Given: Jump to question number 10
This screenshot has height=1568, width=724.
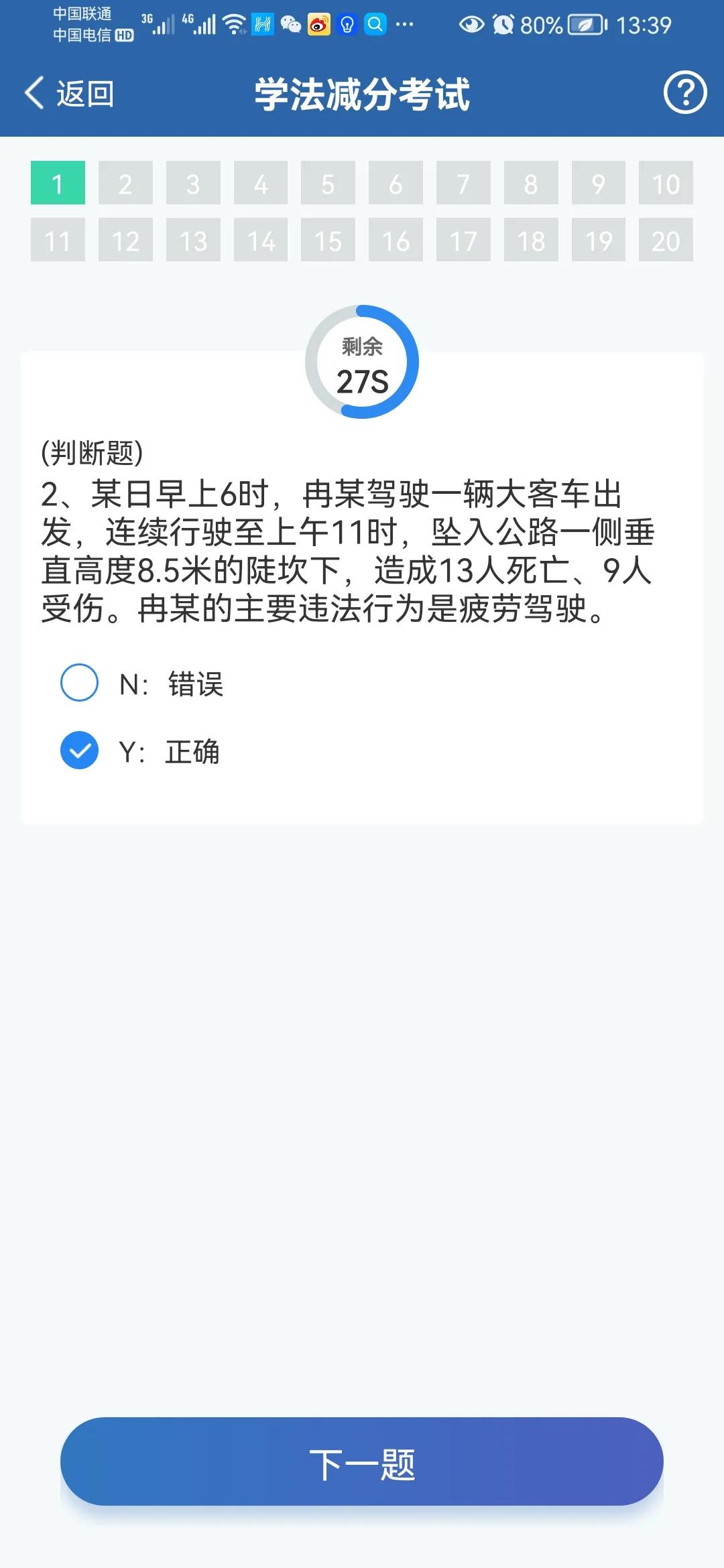Looking at the screenshot, I should point(666,182).
